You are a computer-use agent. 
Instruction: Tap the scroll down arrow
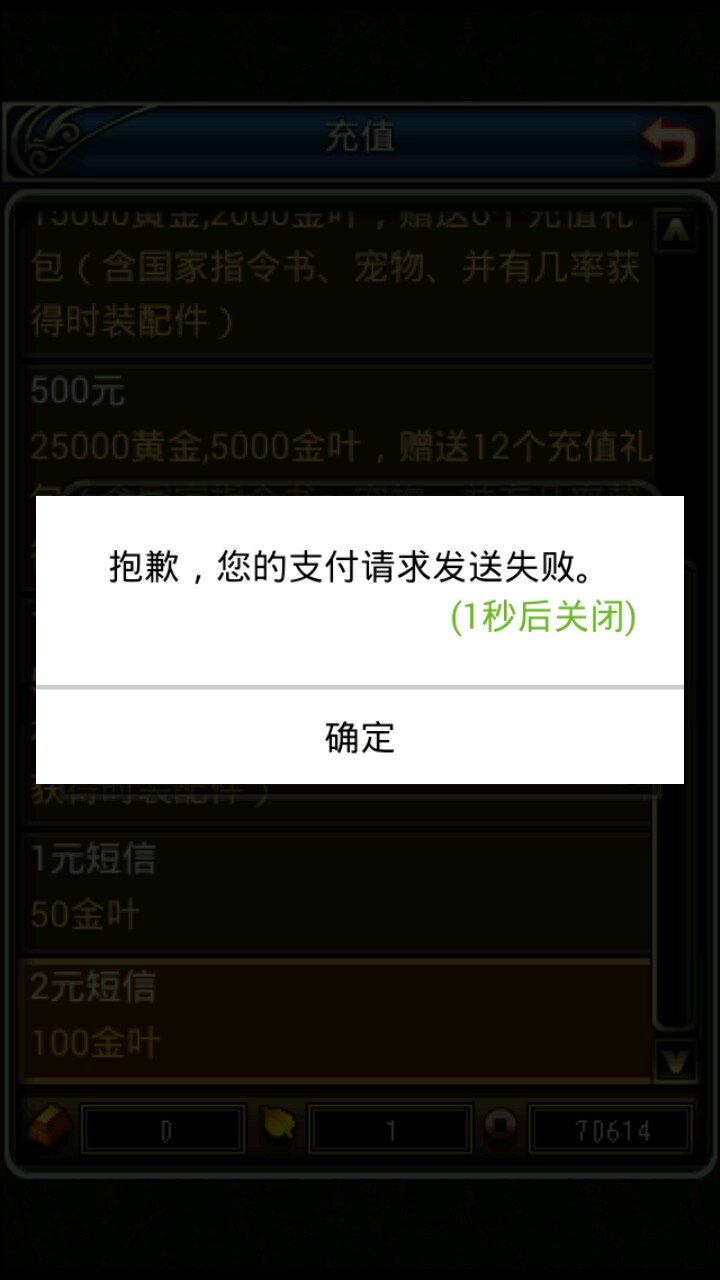click(x=676, y=1060)
